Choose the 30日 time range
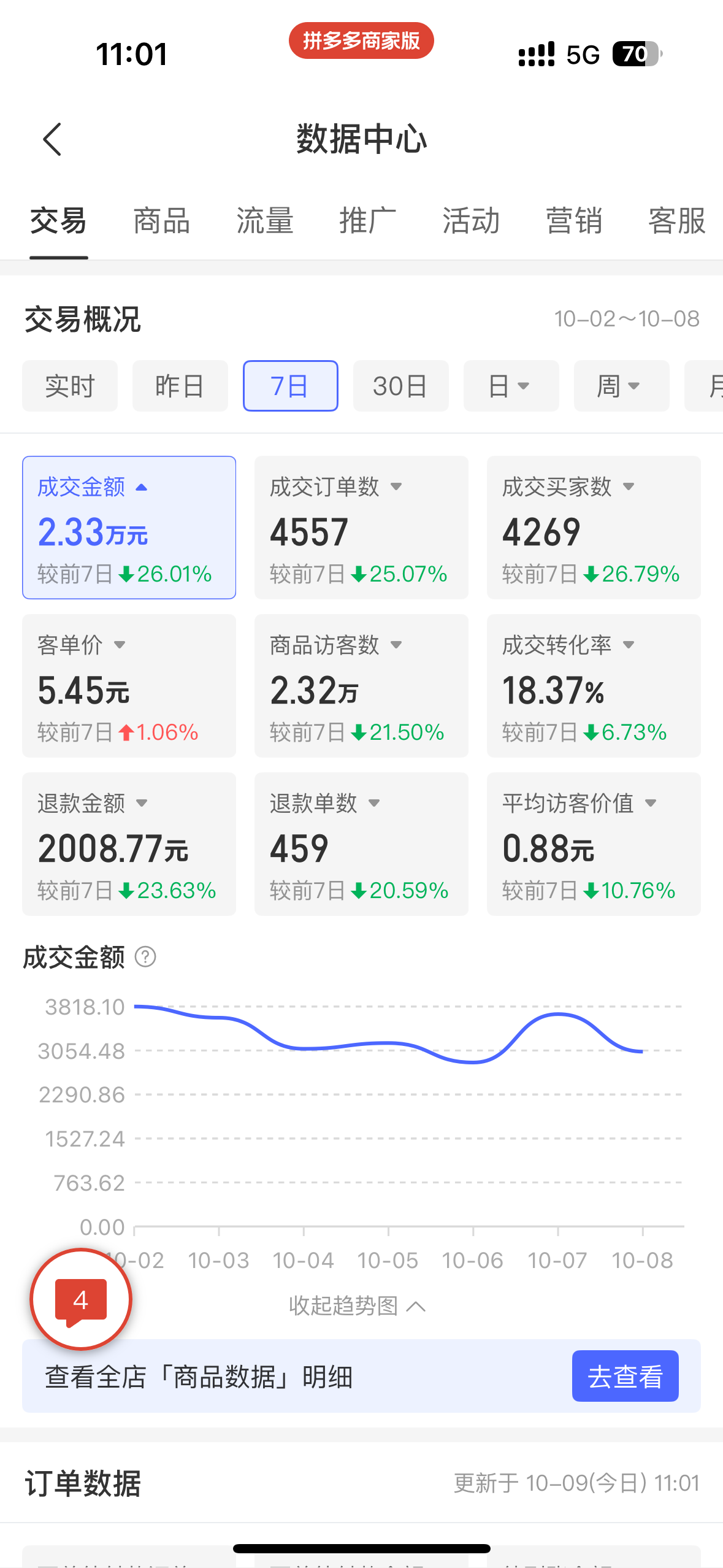Image resolution: width=723 pixels, height=1568 pixels. (x=400, y=386)
